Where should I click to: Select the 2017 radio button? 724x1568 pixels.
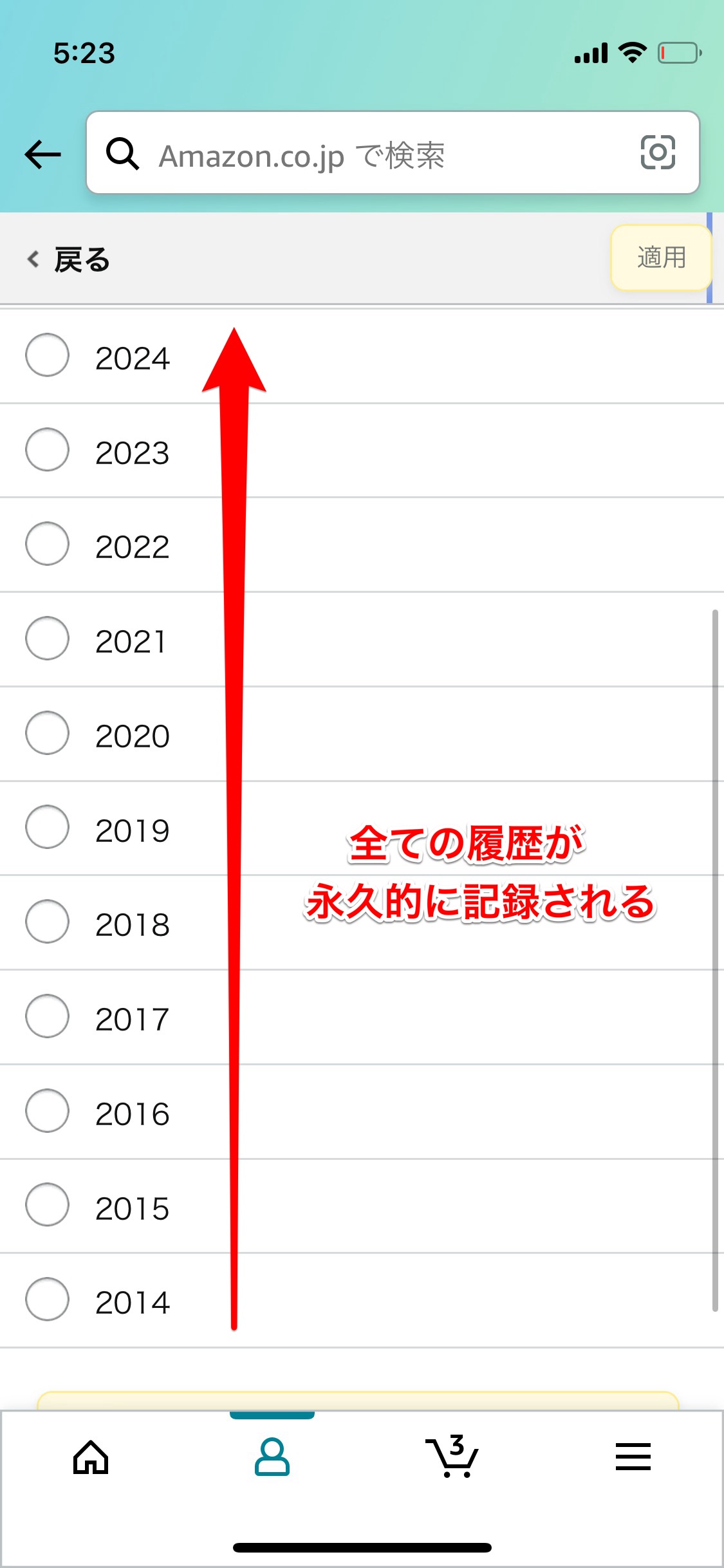tap(48, 1016)
